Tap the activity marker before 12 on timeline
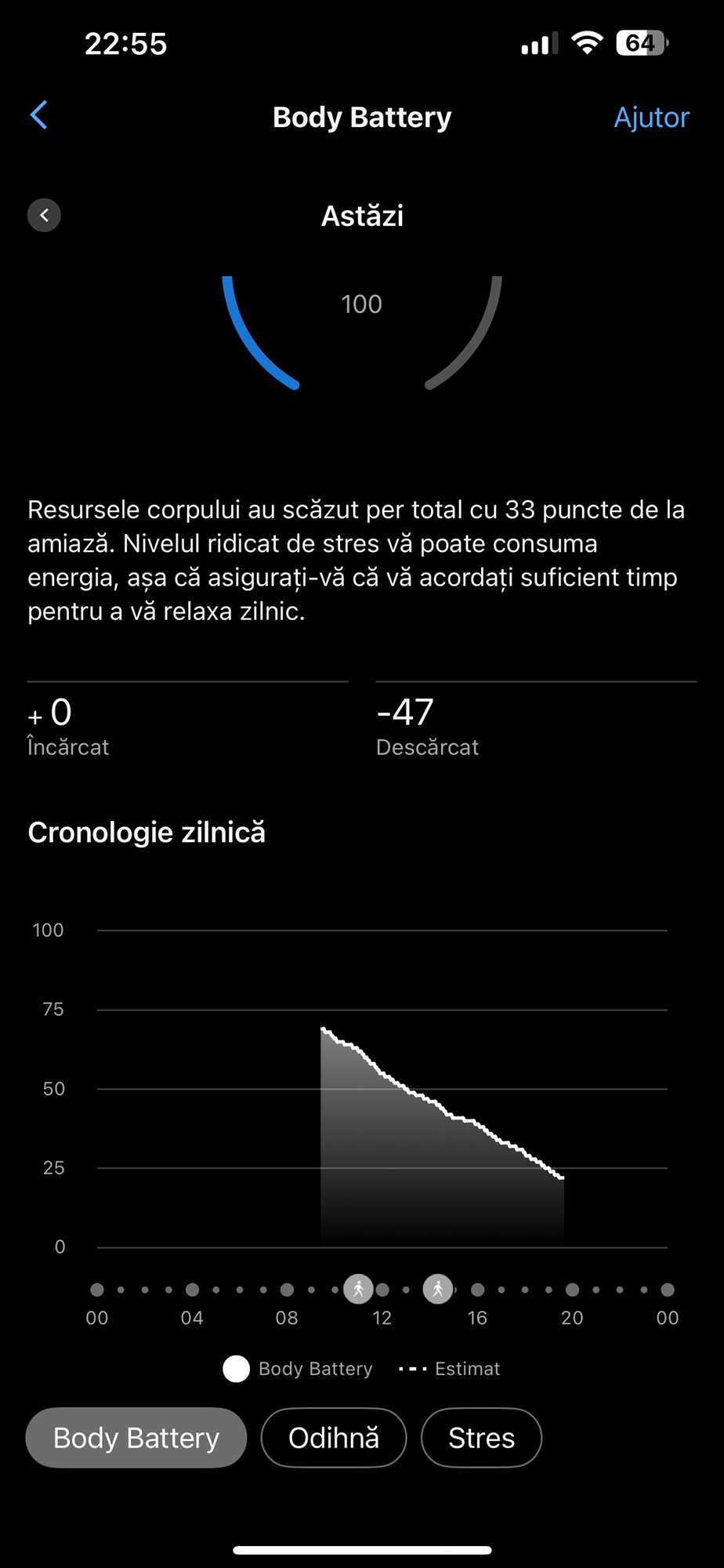Image resolution: width=724 pixels, height=1568 pixels. 359,1289
